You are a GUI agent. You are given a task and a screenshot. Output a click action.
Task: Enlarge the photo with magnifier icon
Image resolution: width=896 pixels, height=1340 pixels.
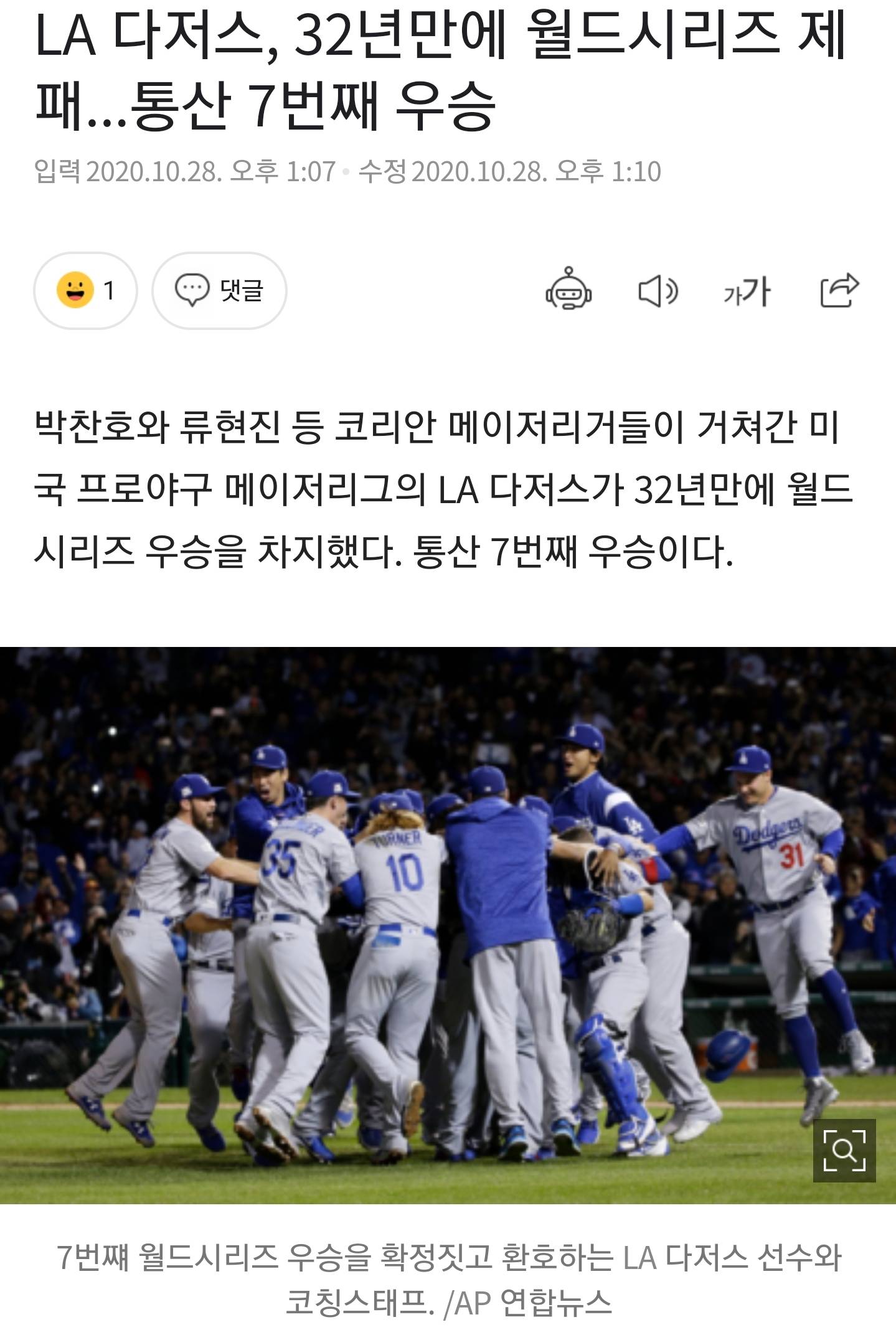(844, 1151)
